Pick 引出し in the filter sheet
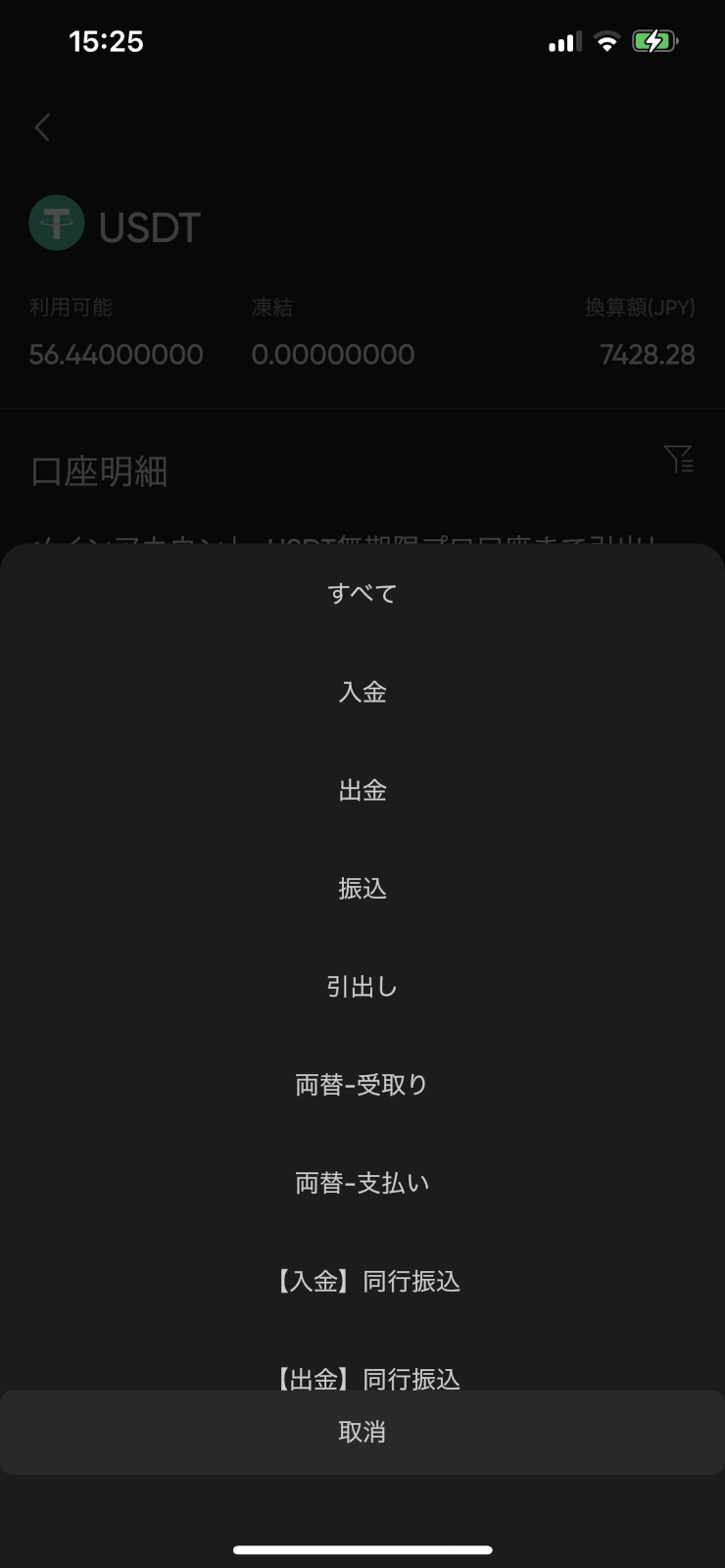 click(362, 986)
